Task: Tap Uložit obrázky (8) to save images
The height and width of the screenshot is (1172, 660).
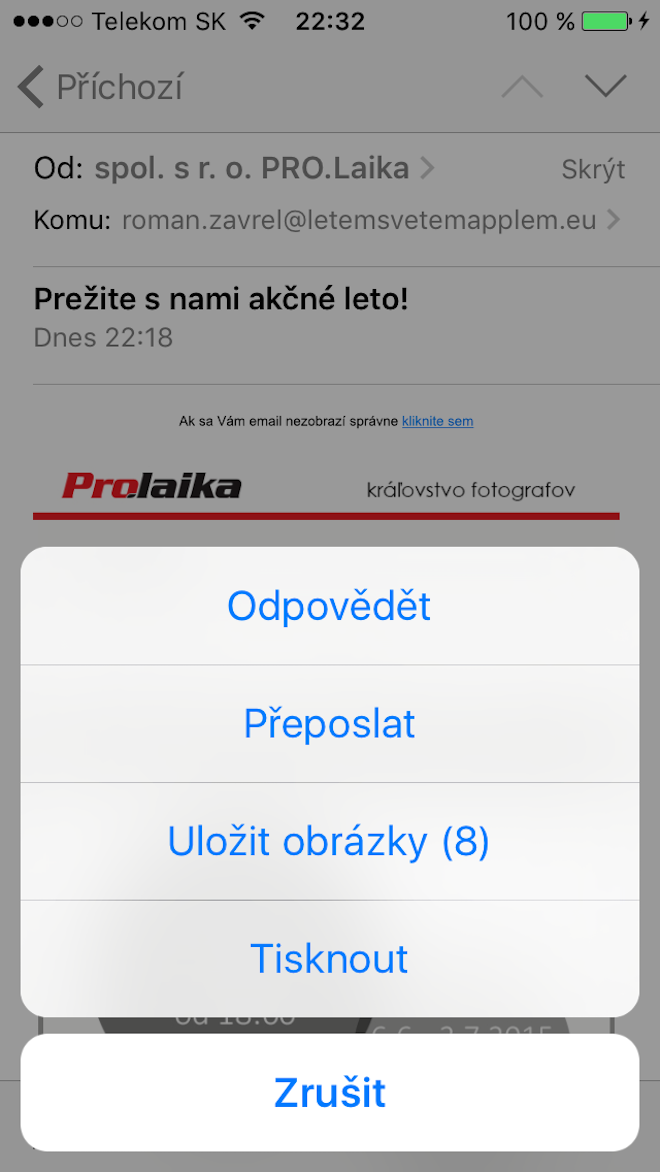Action: click(x=329, y=842)
